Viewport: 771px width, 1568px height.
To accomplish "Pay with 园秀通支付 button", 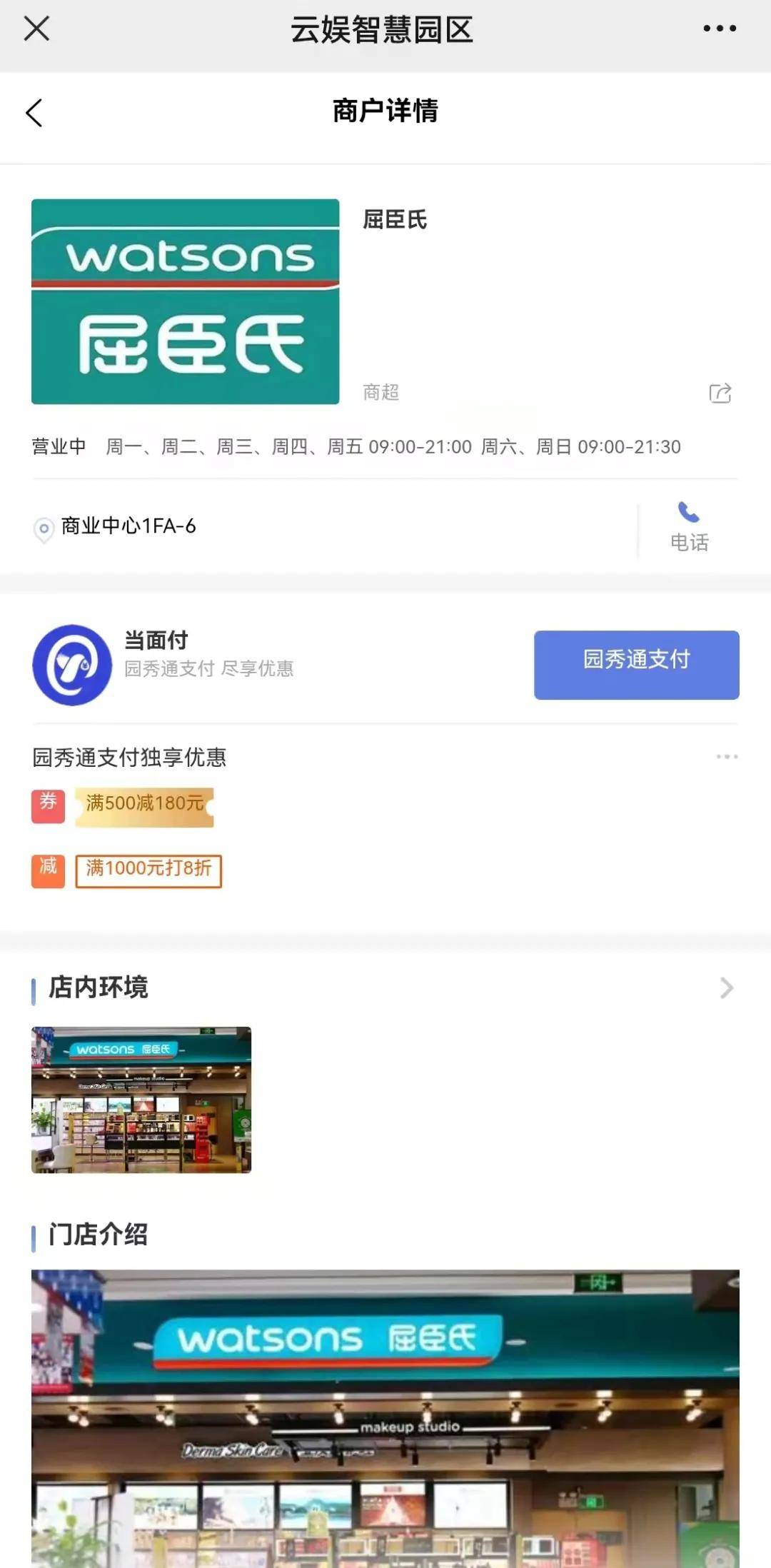I will [636, 664].
